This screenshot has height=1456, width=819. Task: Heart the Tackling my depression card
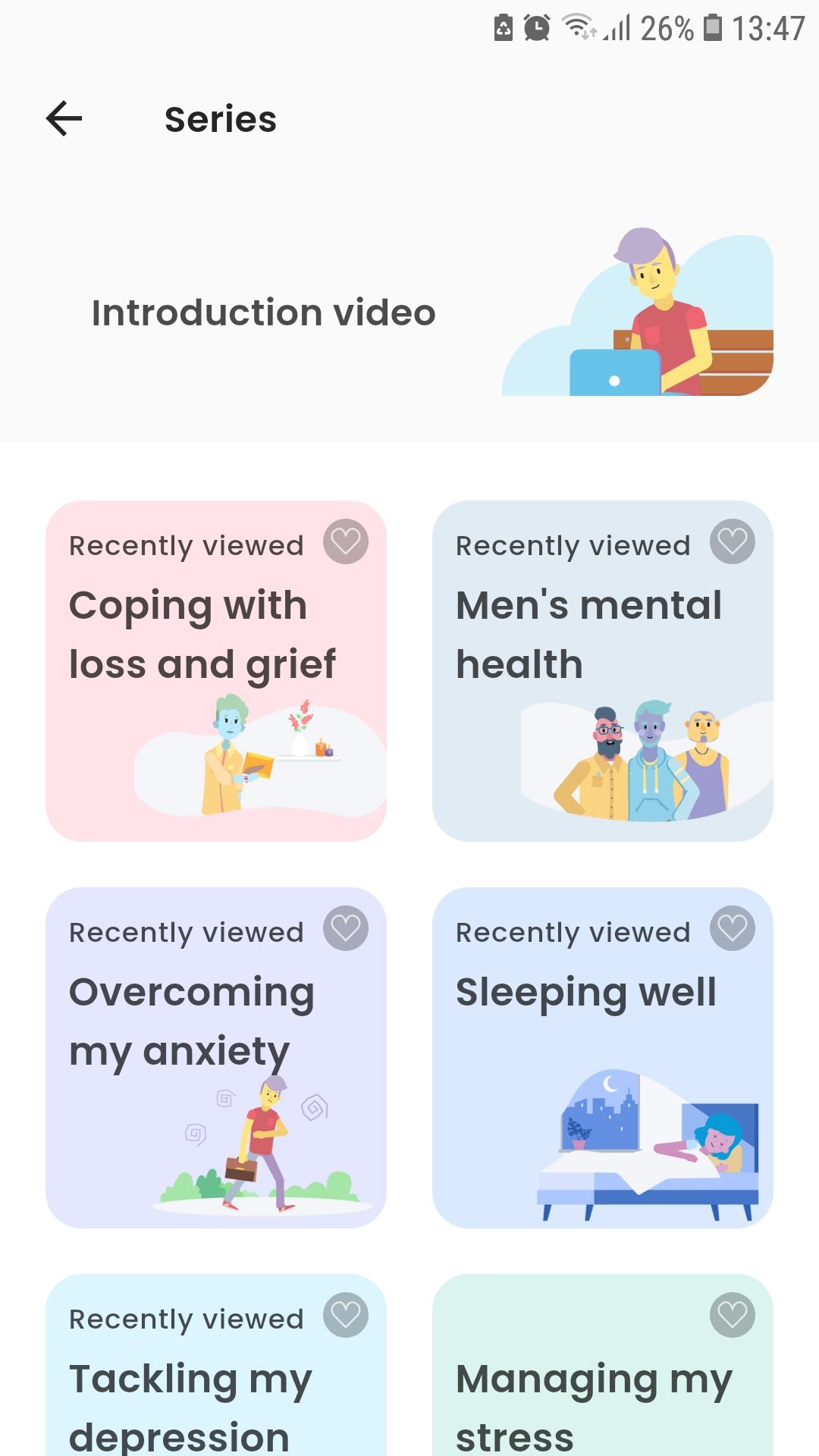[x=346, y=1315]
